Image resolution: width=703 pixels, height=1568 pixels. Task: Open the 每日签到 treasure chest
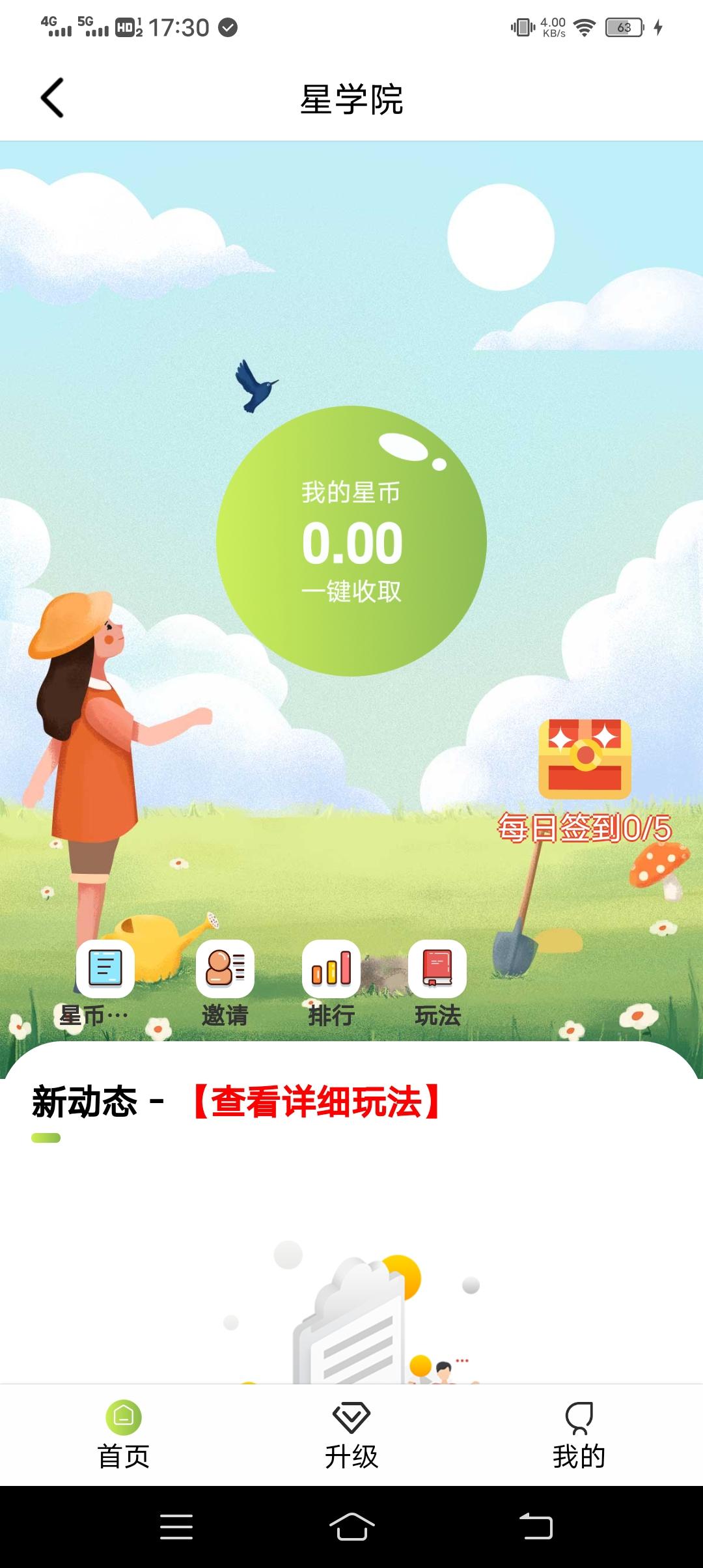point(585,759)
